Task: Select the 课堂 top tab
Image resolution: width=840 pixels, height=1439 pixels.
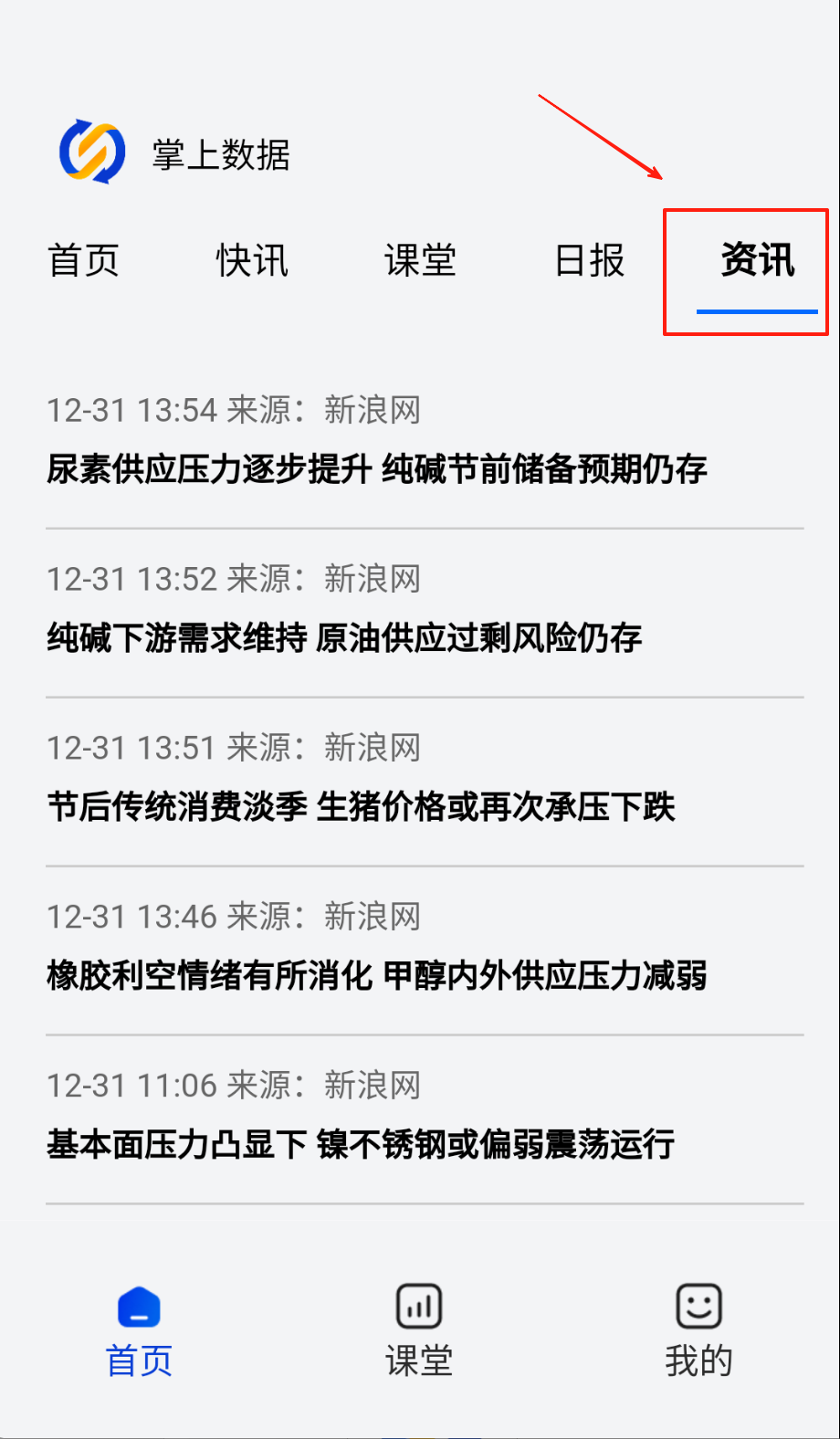Action: pos(420,261)
